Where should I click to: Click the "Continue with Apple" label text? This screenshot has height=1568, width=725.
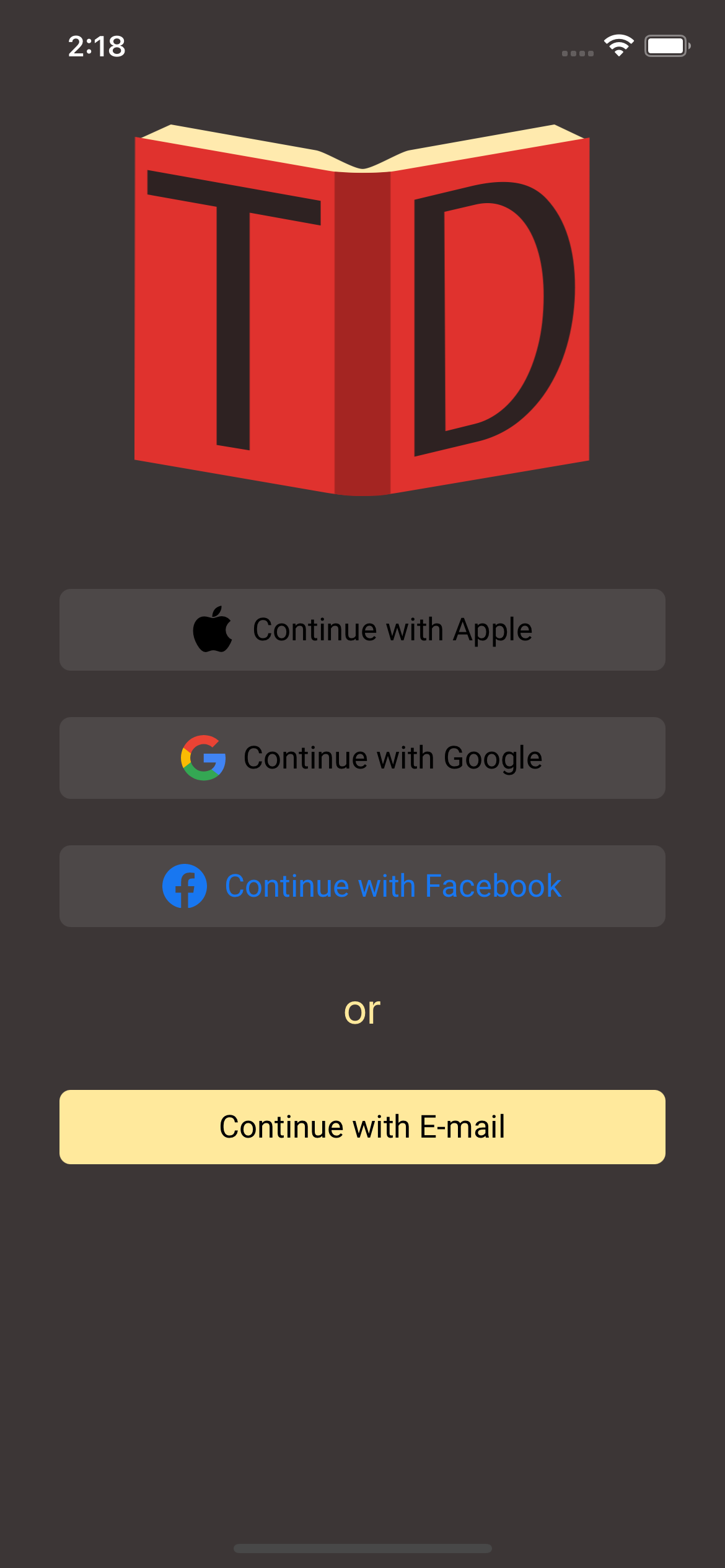coord(393,629)
